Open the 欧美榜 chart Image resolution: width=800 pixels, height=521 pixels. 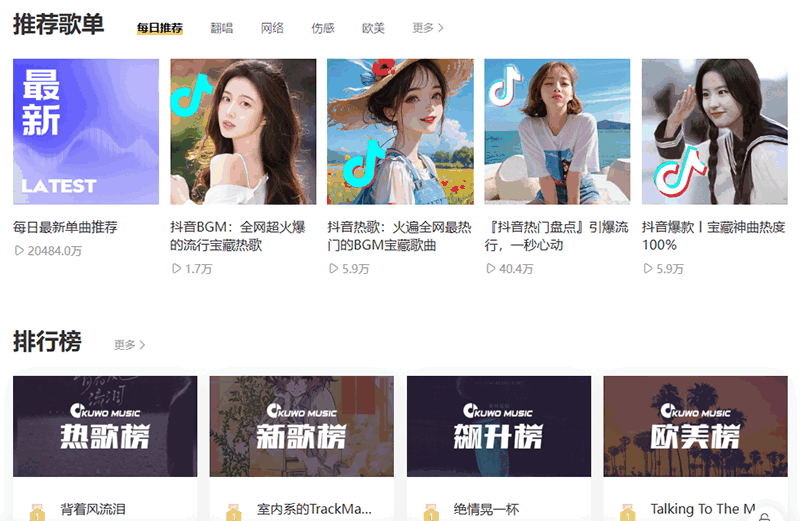click(695, 426)
